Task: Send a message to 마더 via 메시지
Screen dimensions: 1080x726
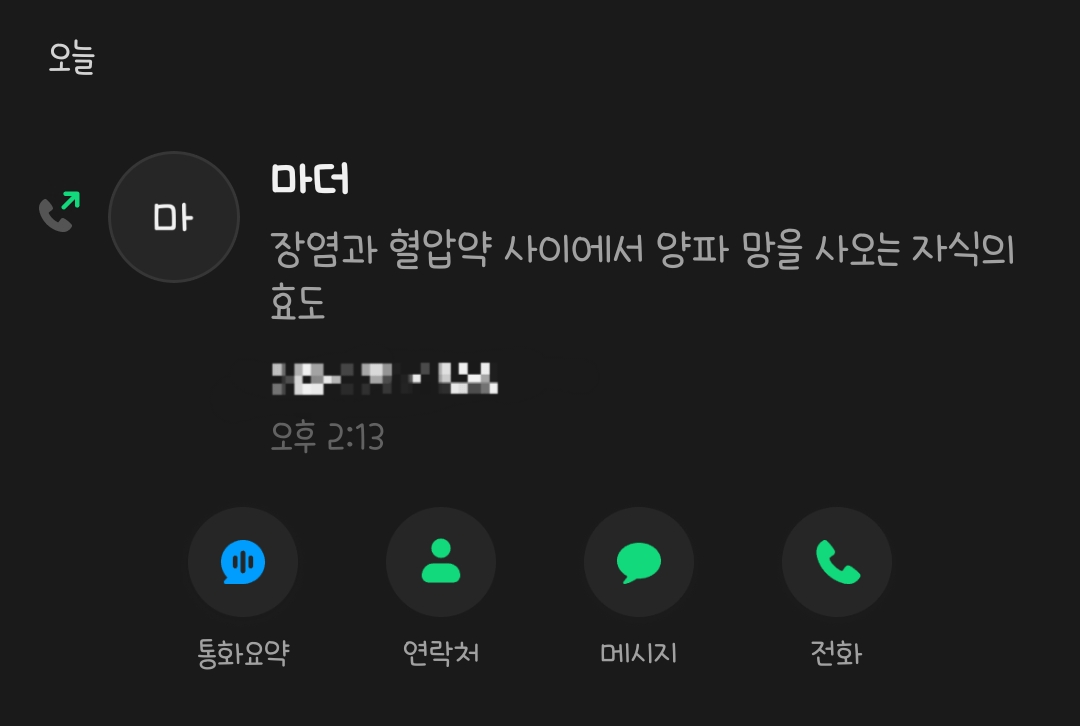Action: tap(639, 562)
